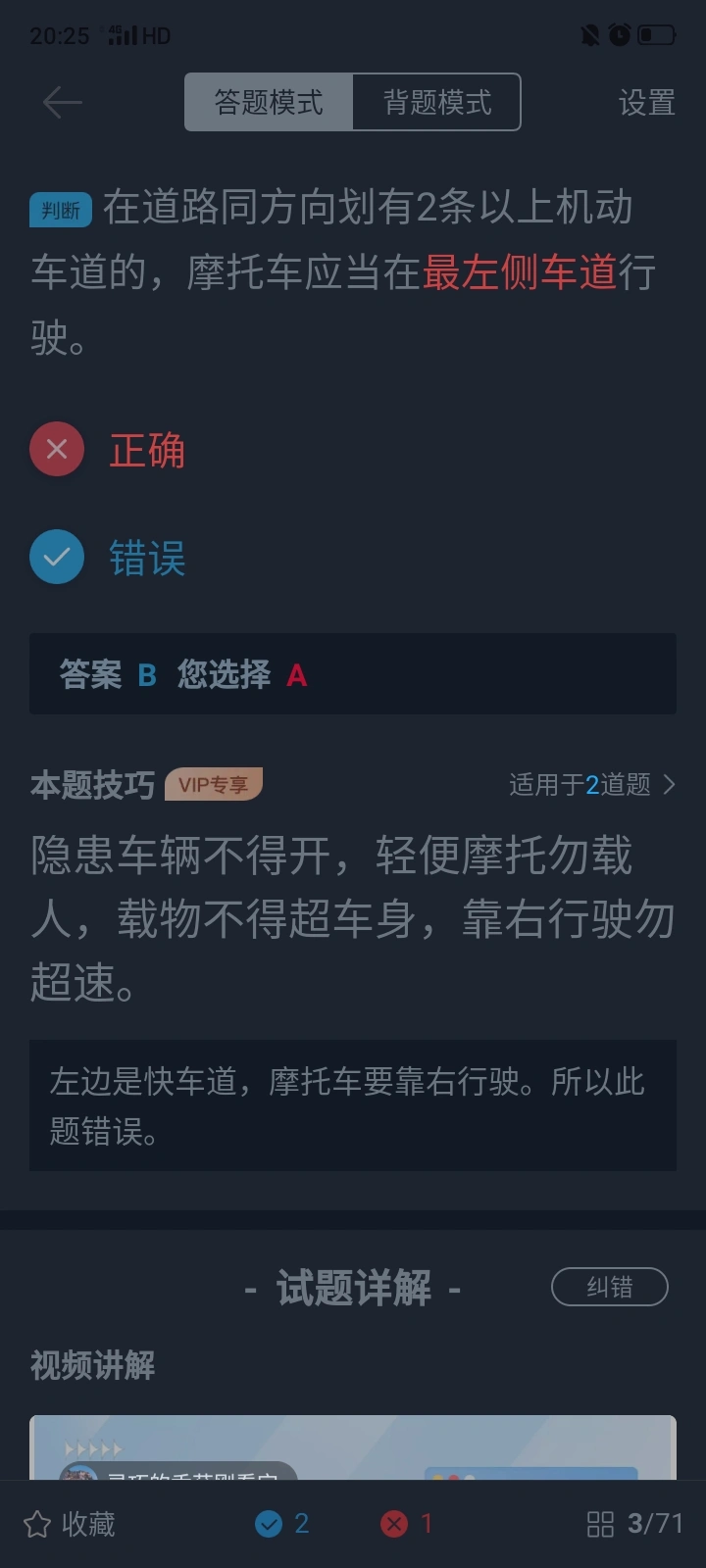Report an error with 纠错
Screen dimensions: 706x1568
609,1287
